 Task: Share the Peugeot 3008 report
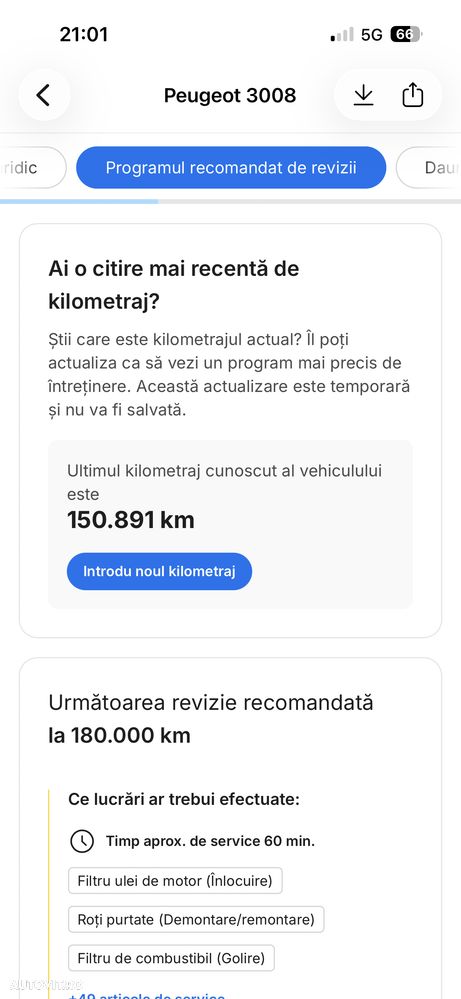pyautogui.click(x=413, y=96)
